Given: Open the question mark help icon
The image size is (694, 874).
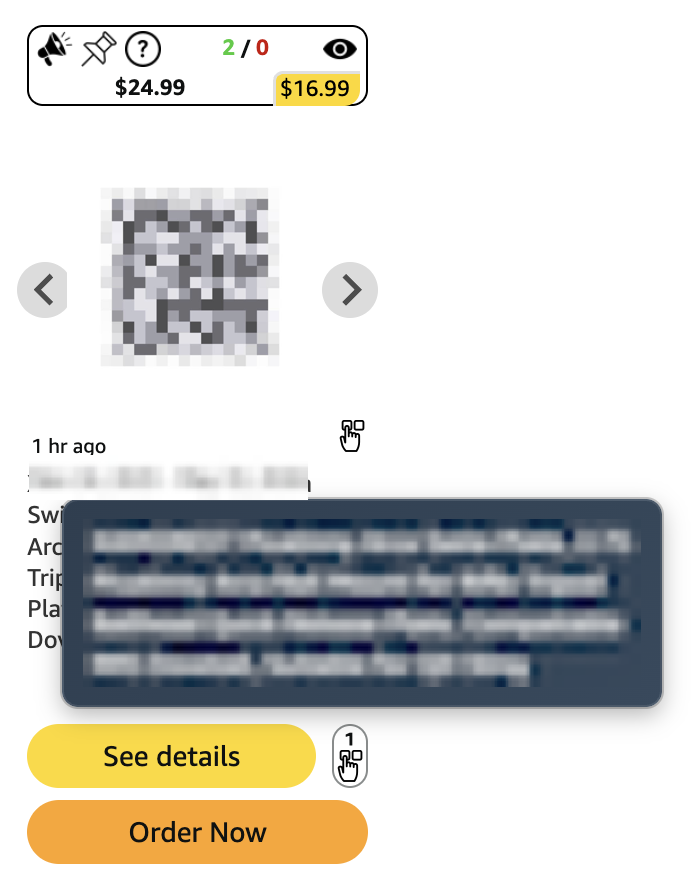Looking at the screenshot, I should (143, 49).
